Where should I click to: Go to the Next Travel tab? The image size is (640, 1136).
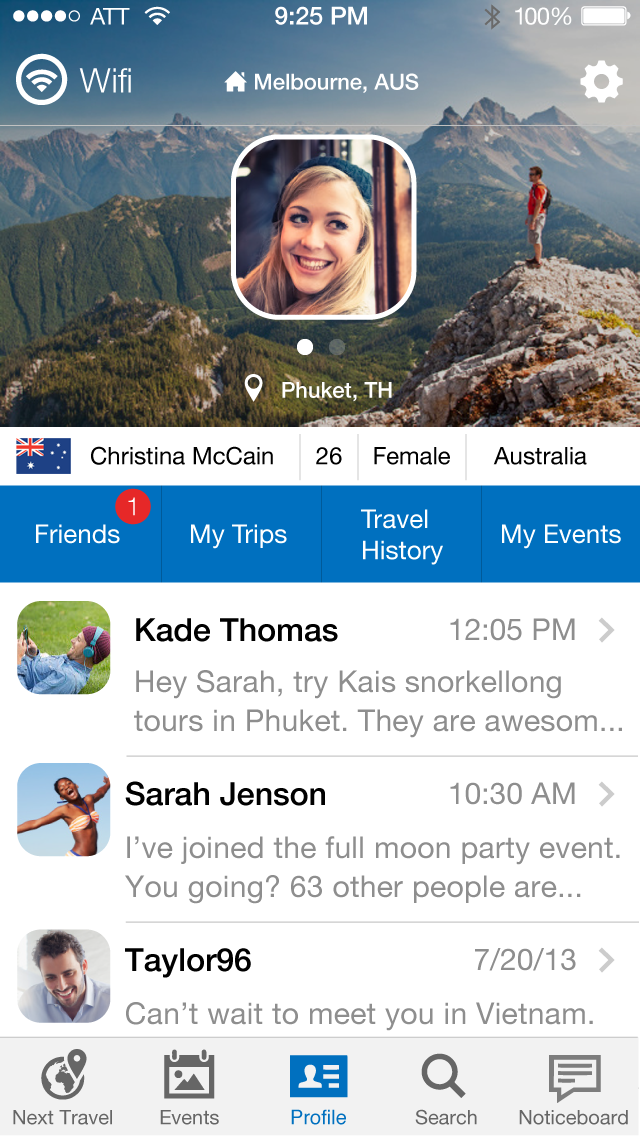click(x=63, y=1088)
